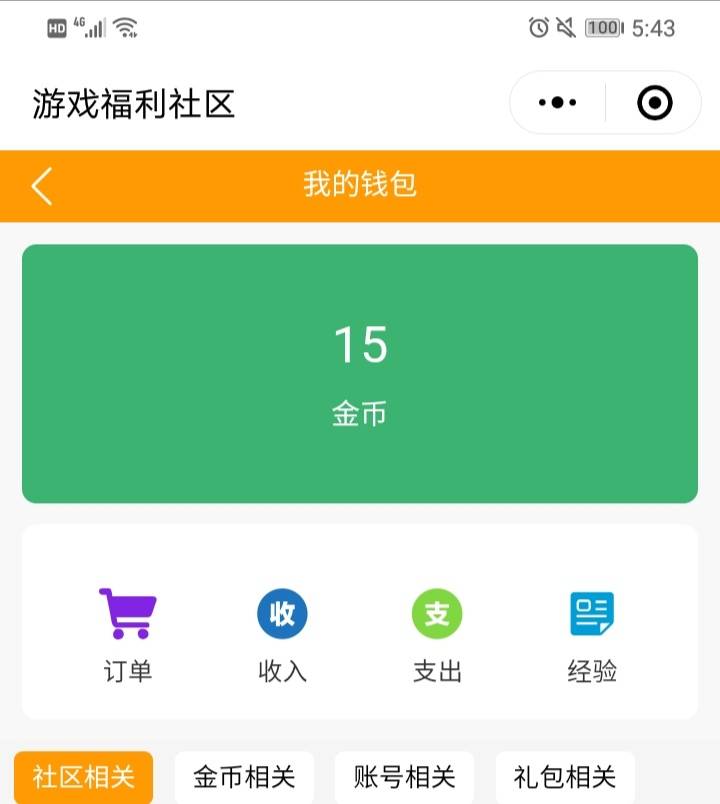
Task: Open 订单 orders
Action: pos(128,635)
